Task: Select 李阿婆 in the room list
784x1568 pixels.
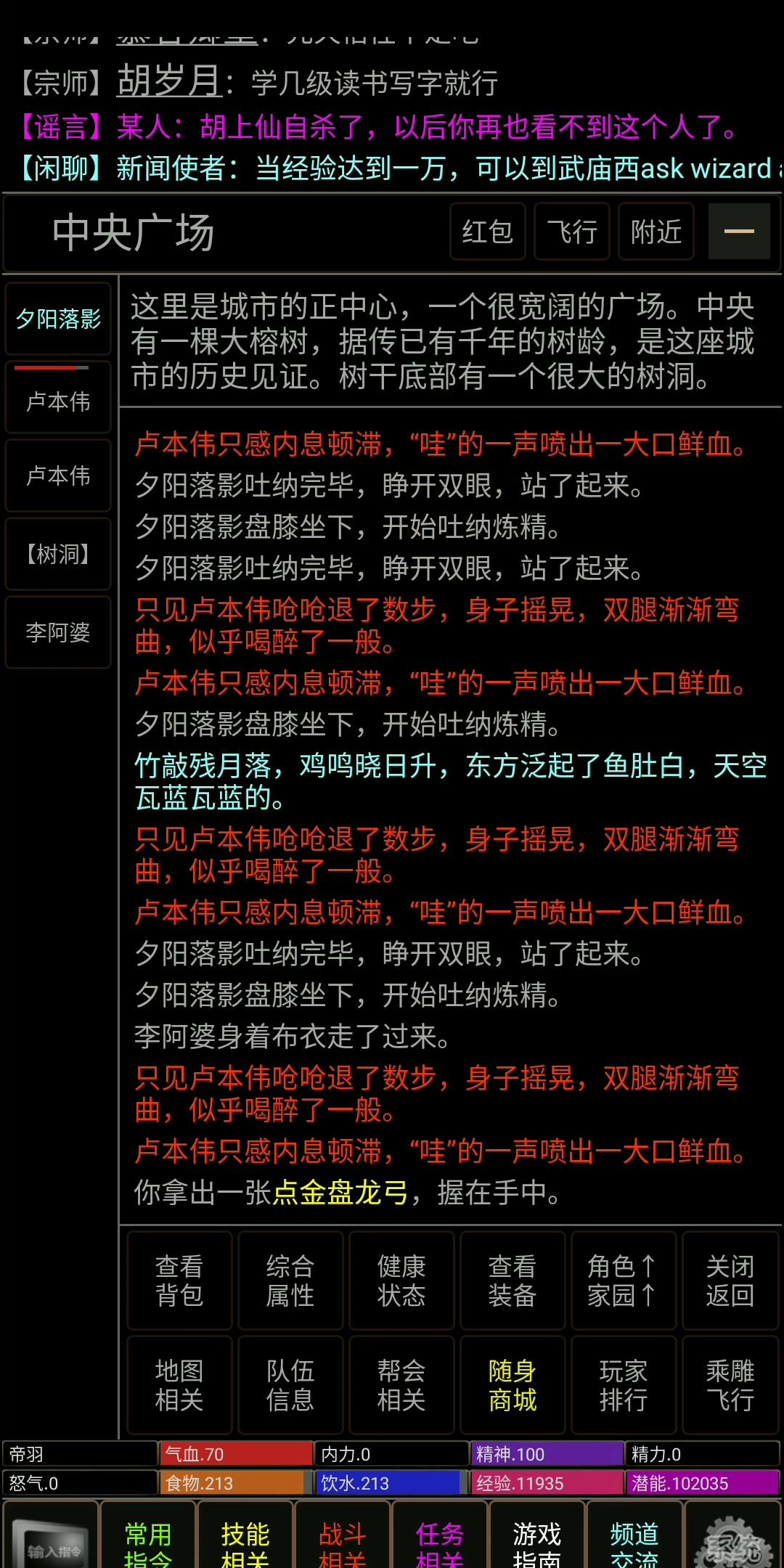Action: point(58,632)
